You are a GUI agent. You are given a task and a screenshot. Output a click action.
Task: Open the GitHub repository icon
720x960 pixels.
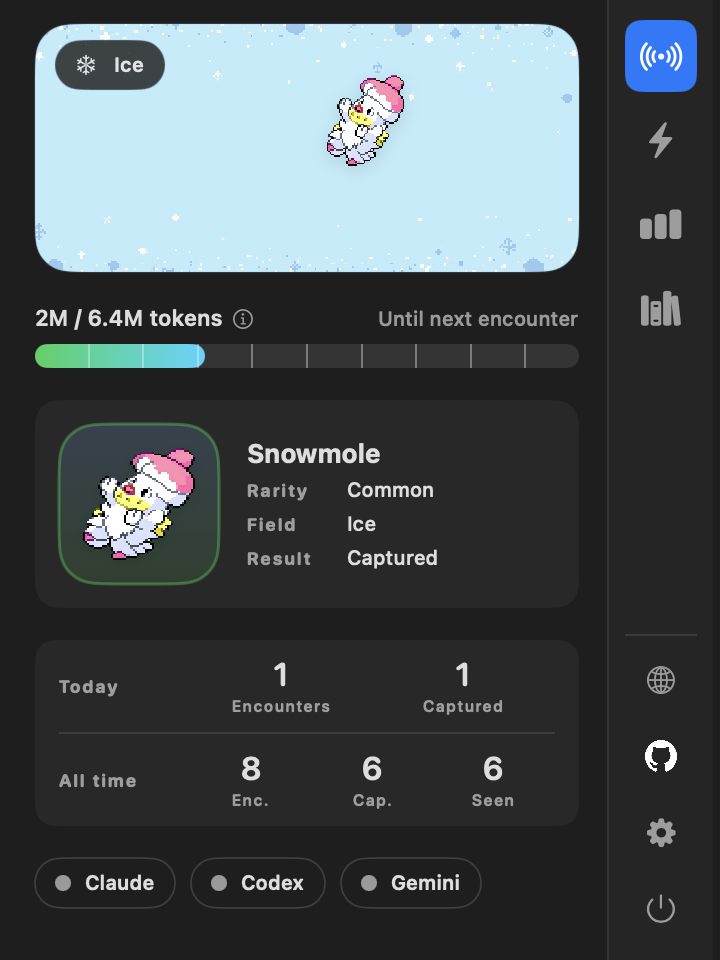pos(660,757)
